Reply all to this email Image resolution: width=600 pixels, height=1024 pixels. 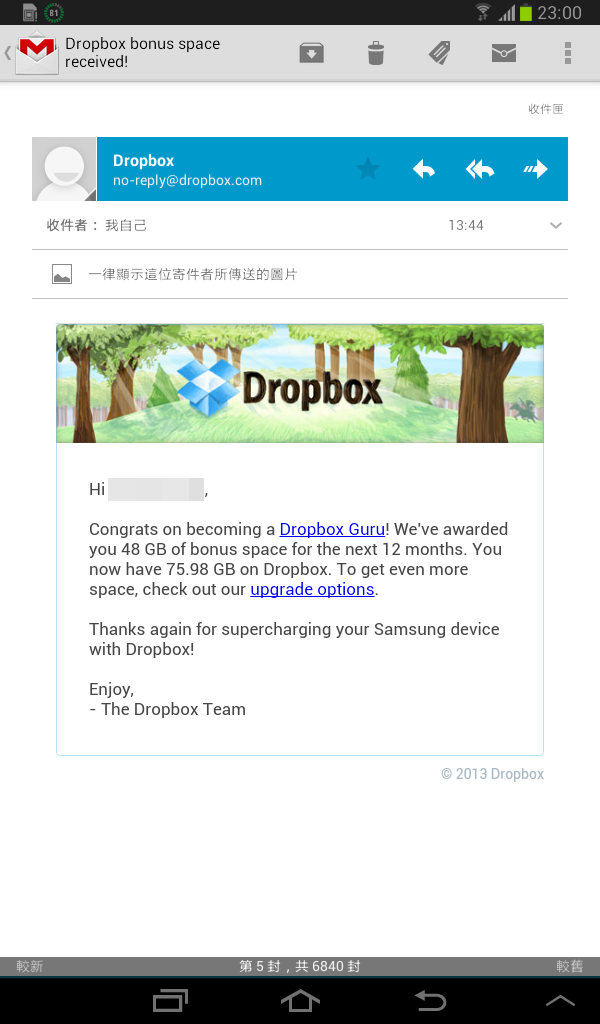(x=480, y=170)
